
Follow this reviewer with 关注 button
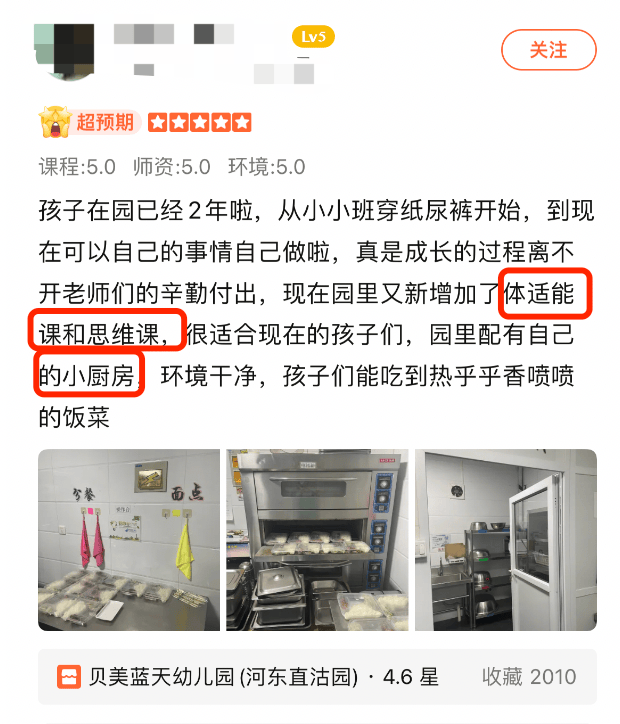pos(548,49)
